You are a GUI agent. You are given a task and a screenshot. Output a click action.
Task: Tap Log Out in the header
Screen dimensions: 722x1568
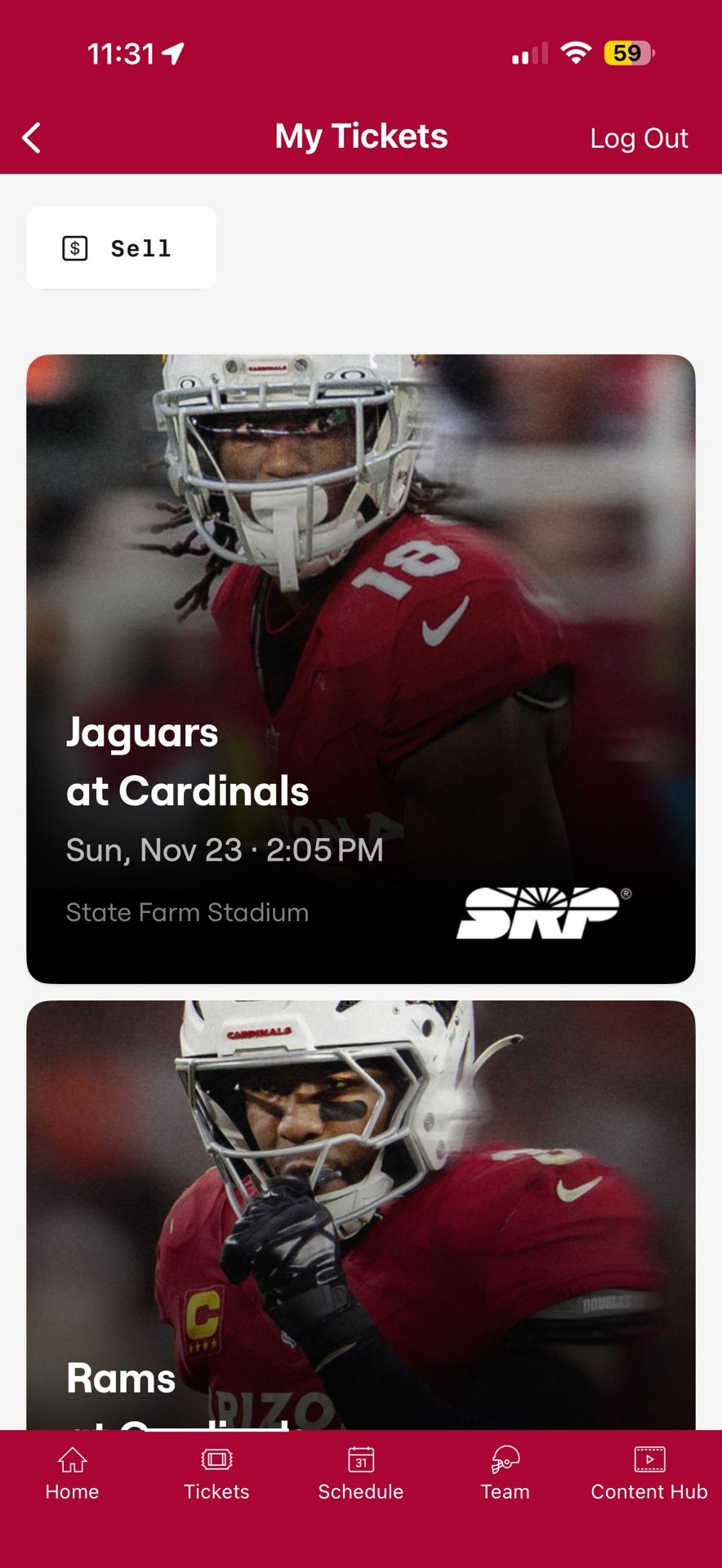click(x=639, y=138)
